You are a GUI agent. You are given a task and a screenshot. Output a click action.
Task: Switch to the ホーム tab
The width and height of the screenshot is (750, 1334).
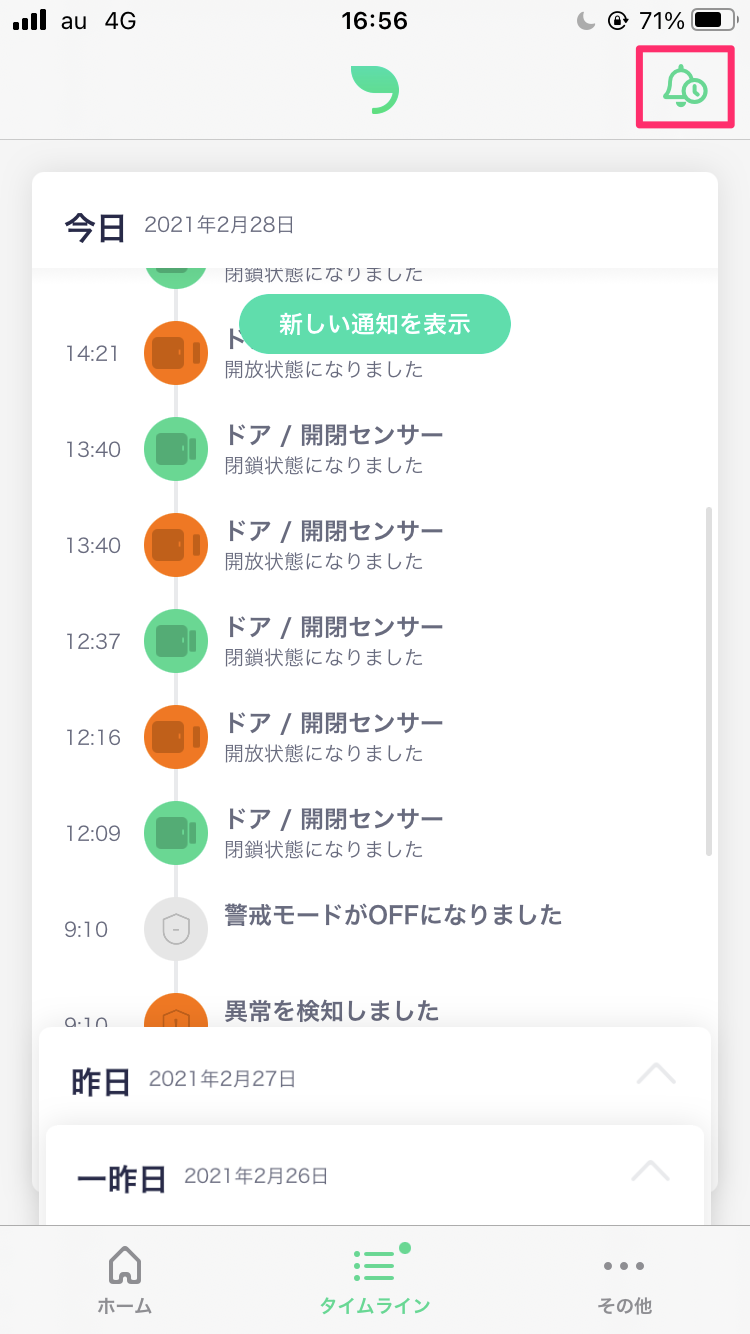coord(125,1279)
